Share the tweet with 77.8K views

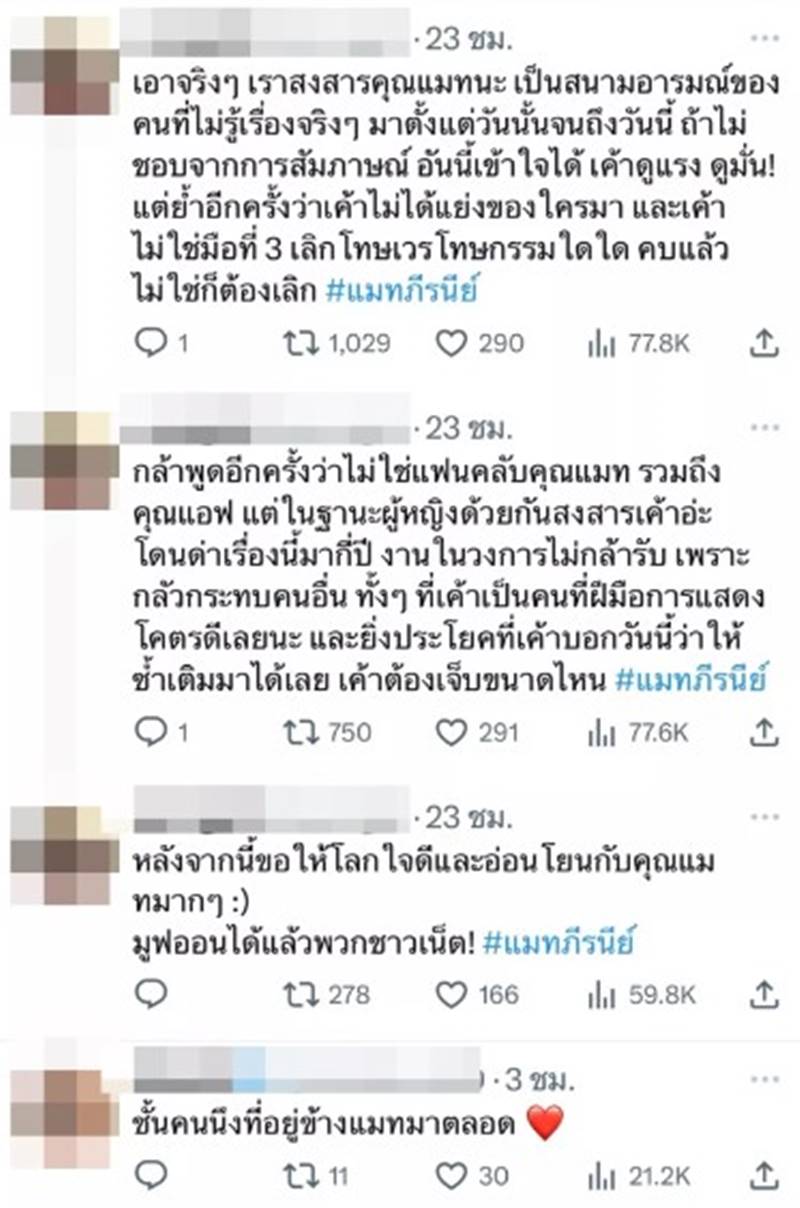click(763, 344)
